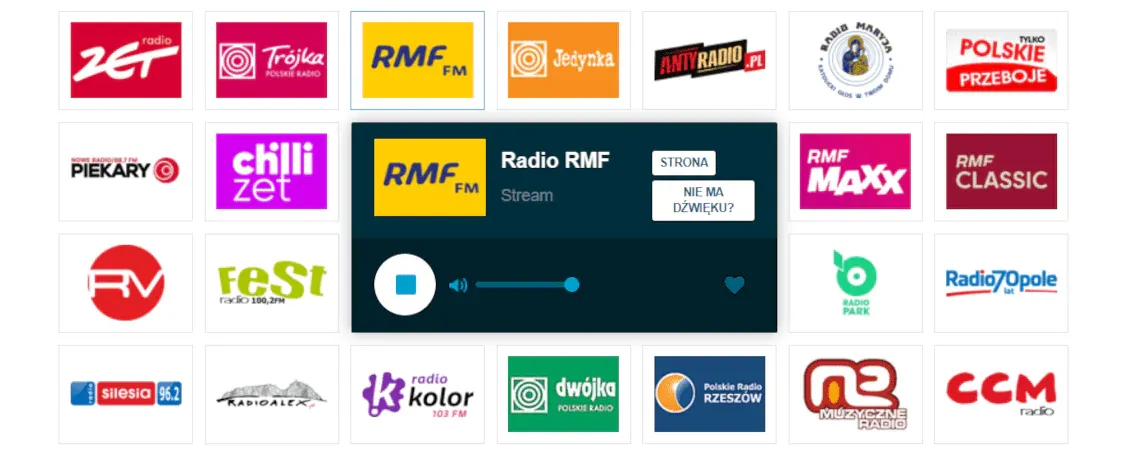Play the RMF MAXX station
Image resolution: width=1125 pixels, height=450 pixels.
click(855, 171)
